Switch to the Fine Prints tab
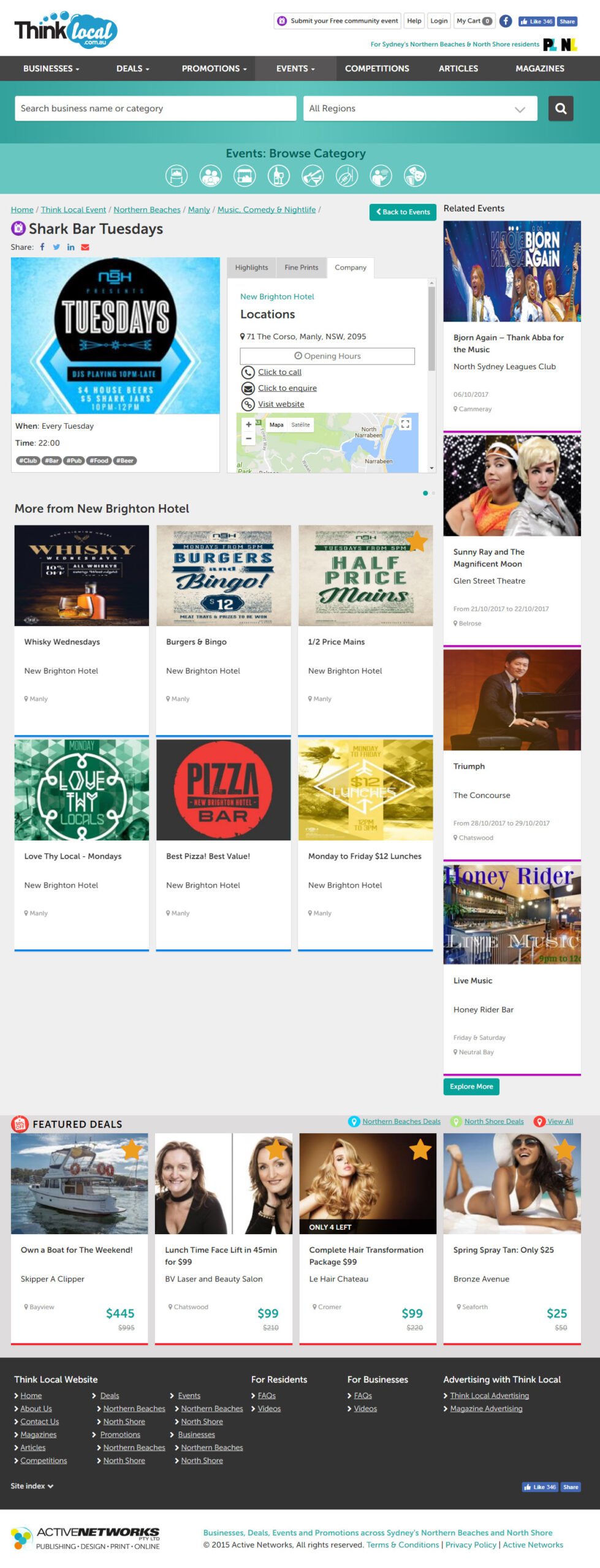600x1568 pixels. (301, 268)
